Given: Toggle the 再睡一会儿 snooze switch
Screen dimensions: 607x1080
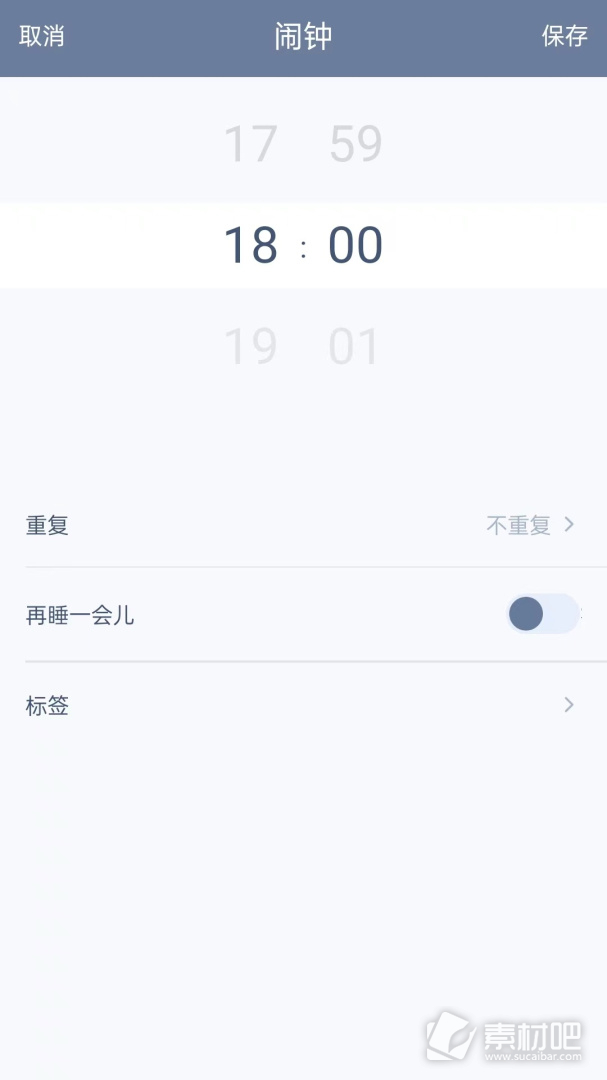Looking at the screenshot, I should 543,614.
